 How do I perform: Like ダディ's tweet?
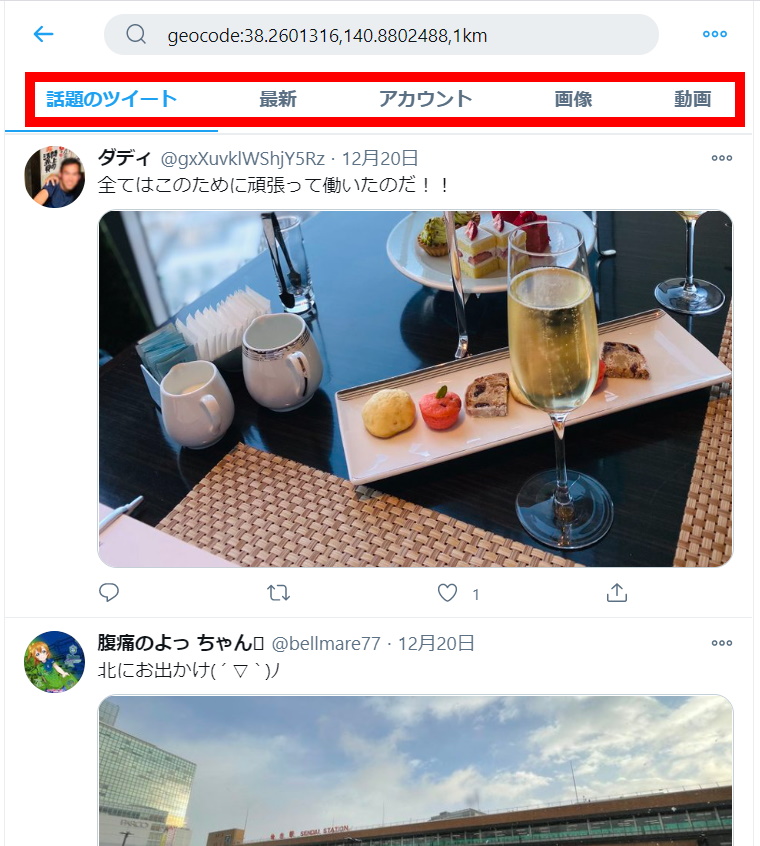tap(448, 593)
